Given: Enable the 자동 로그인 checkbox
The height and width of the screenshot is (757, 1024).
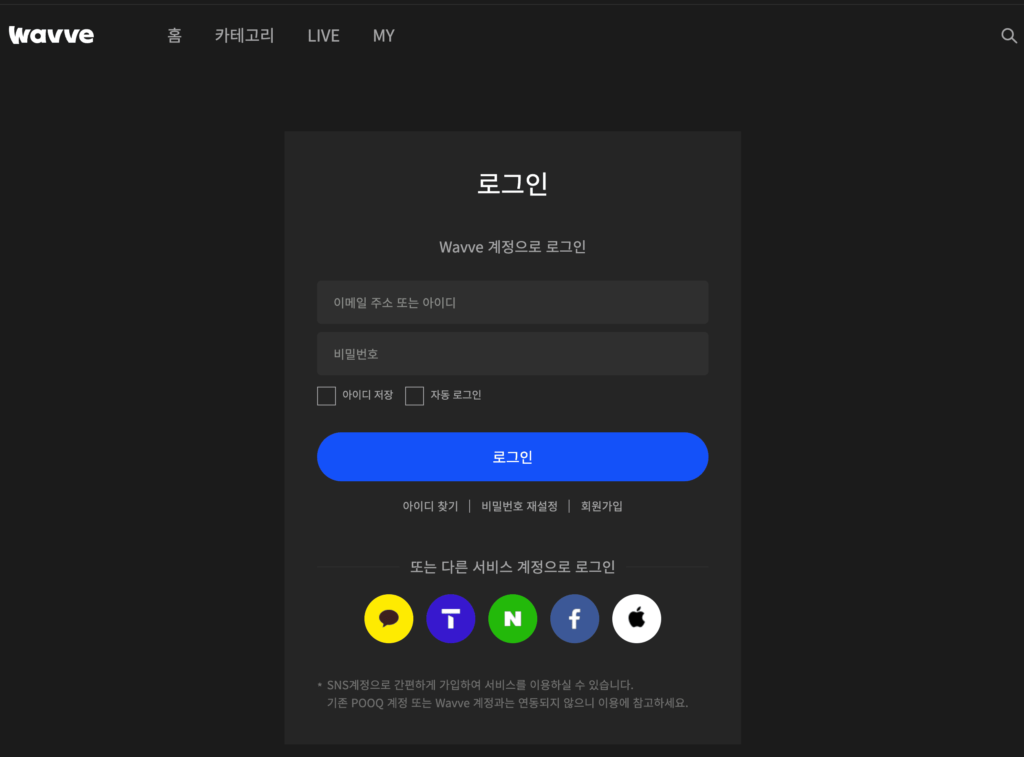Looking at the screenshot, I should [x=414, y=396].
